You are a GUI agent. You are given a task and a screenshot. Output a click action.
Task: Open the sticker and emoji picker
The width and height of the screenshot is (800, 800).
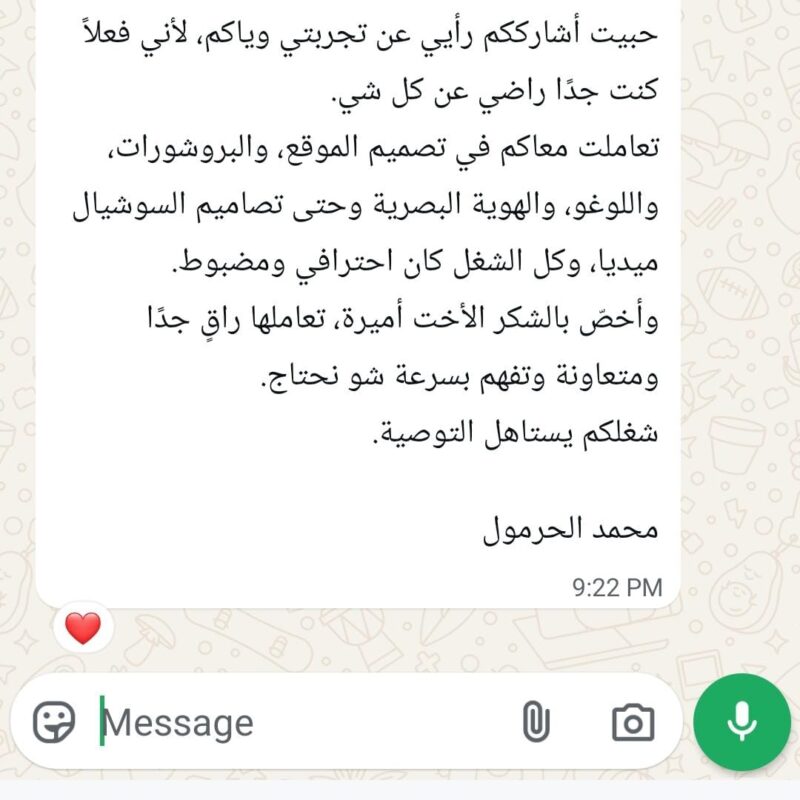(54, 722)
